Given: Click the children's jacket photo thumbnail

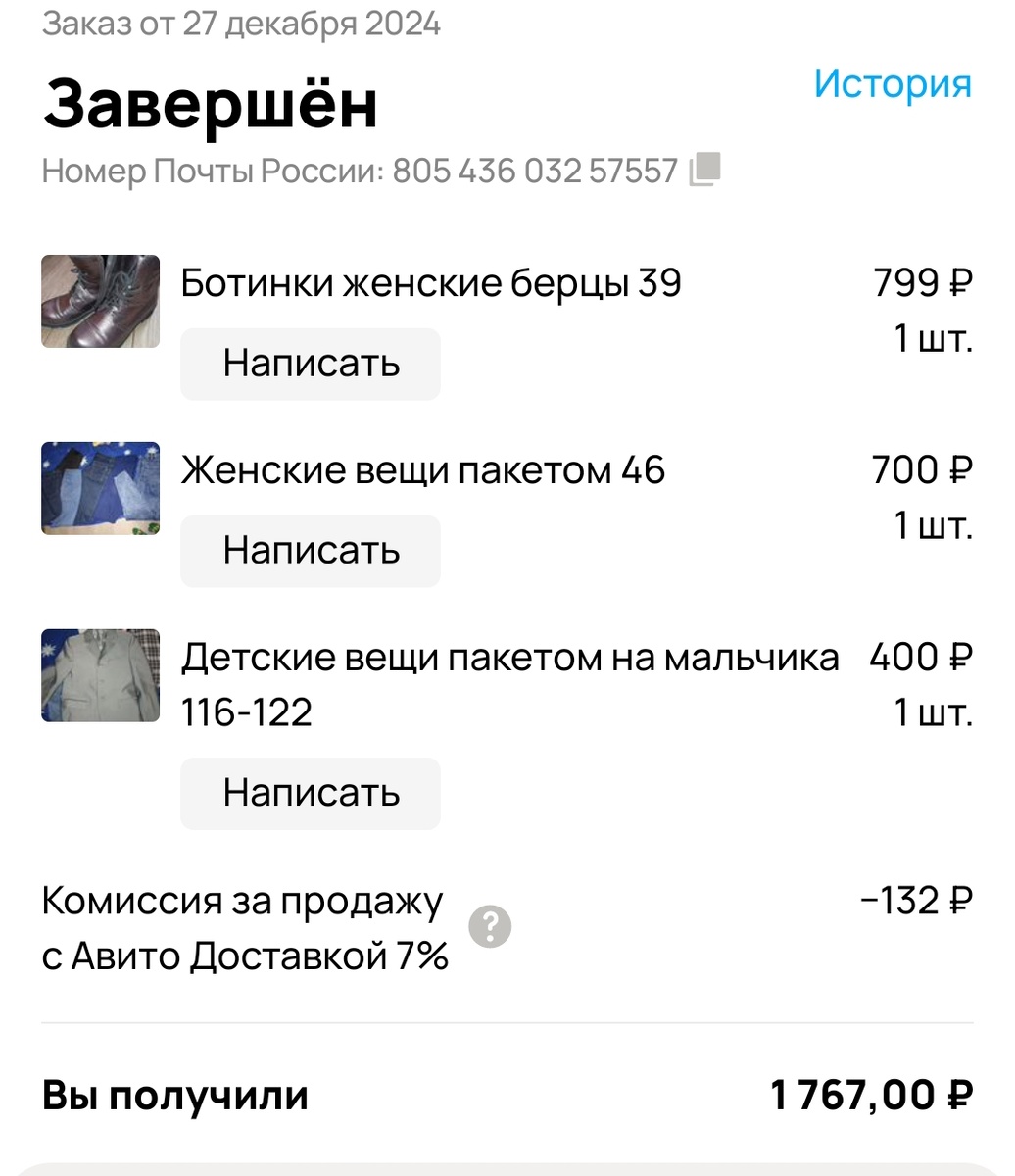Looking at the screenshot, I should pyautogui.click(x=100, y=675).
